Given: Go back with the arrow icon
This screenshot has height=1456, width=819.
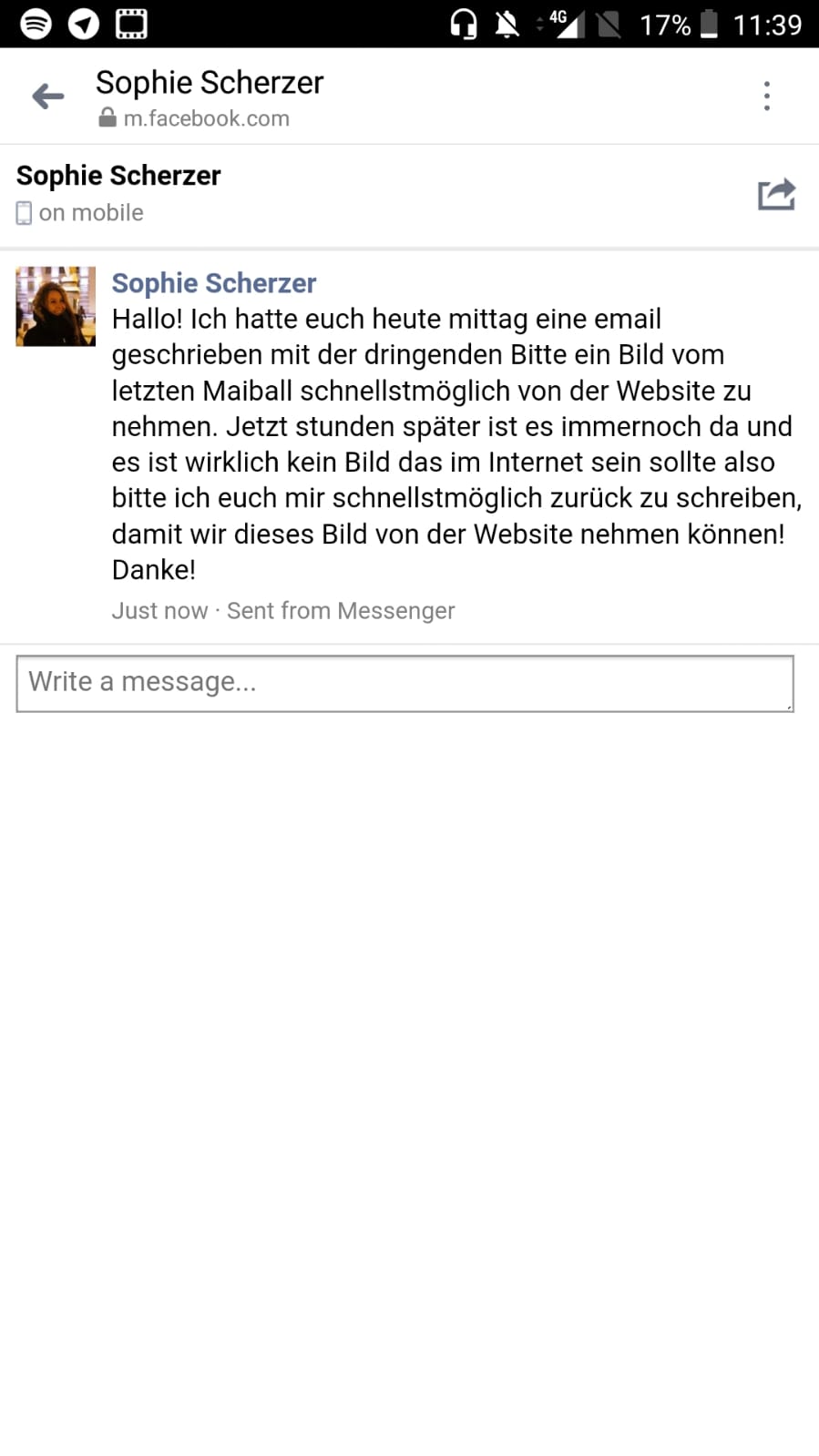Looking at the screenshot, I should tap(48, 96).
